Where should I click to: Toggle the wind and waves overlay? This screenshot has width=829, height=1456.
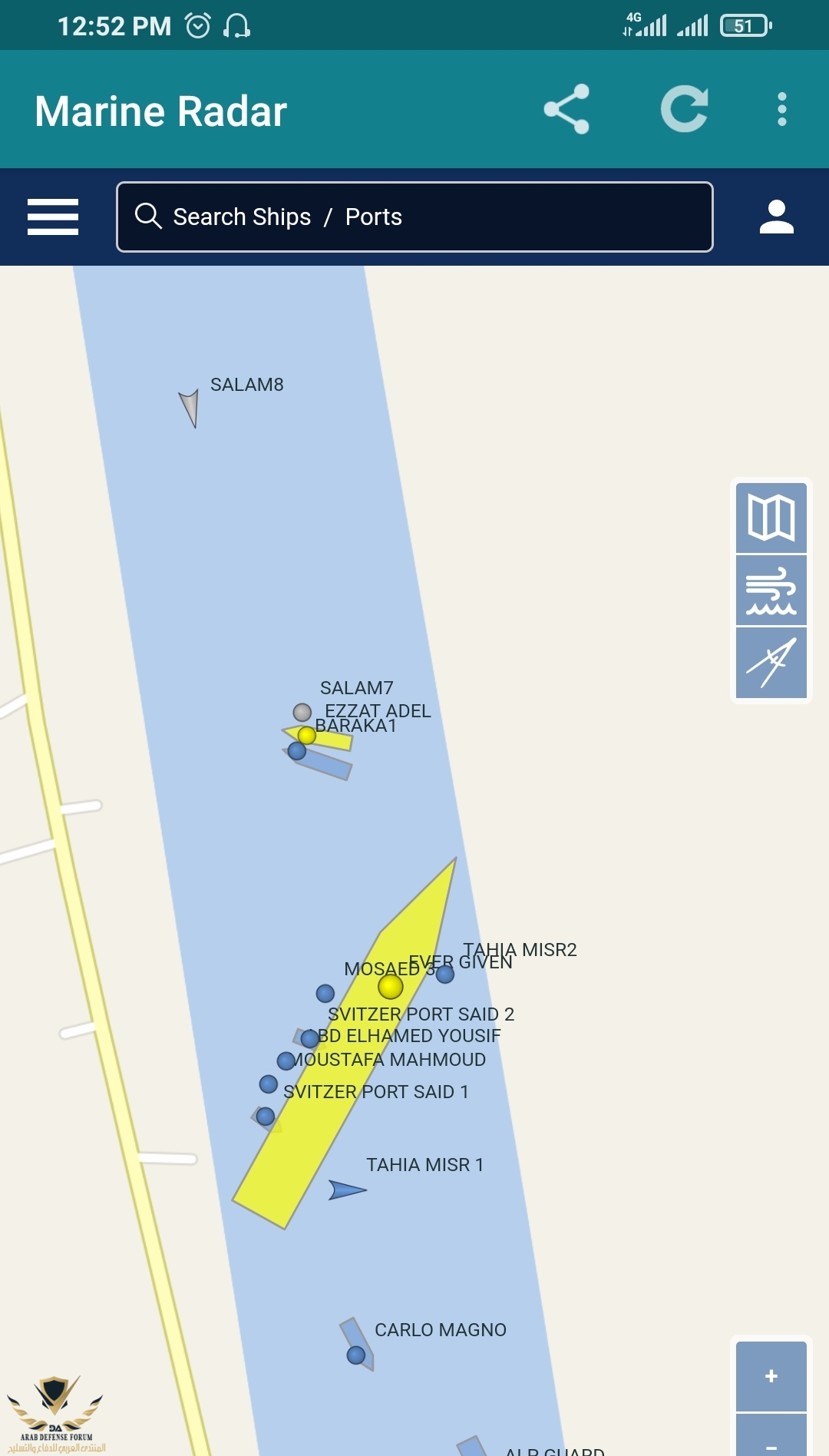(771, 590)
